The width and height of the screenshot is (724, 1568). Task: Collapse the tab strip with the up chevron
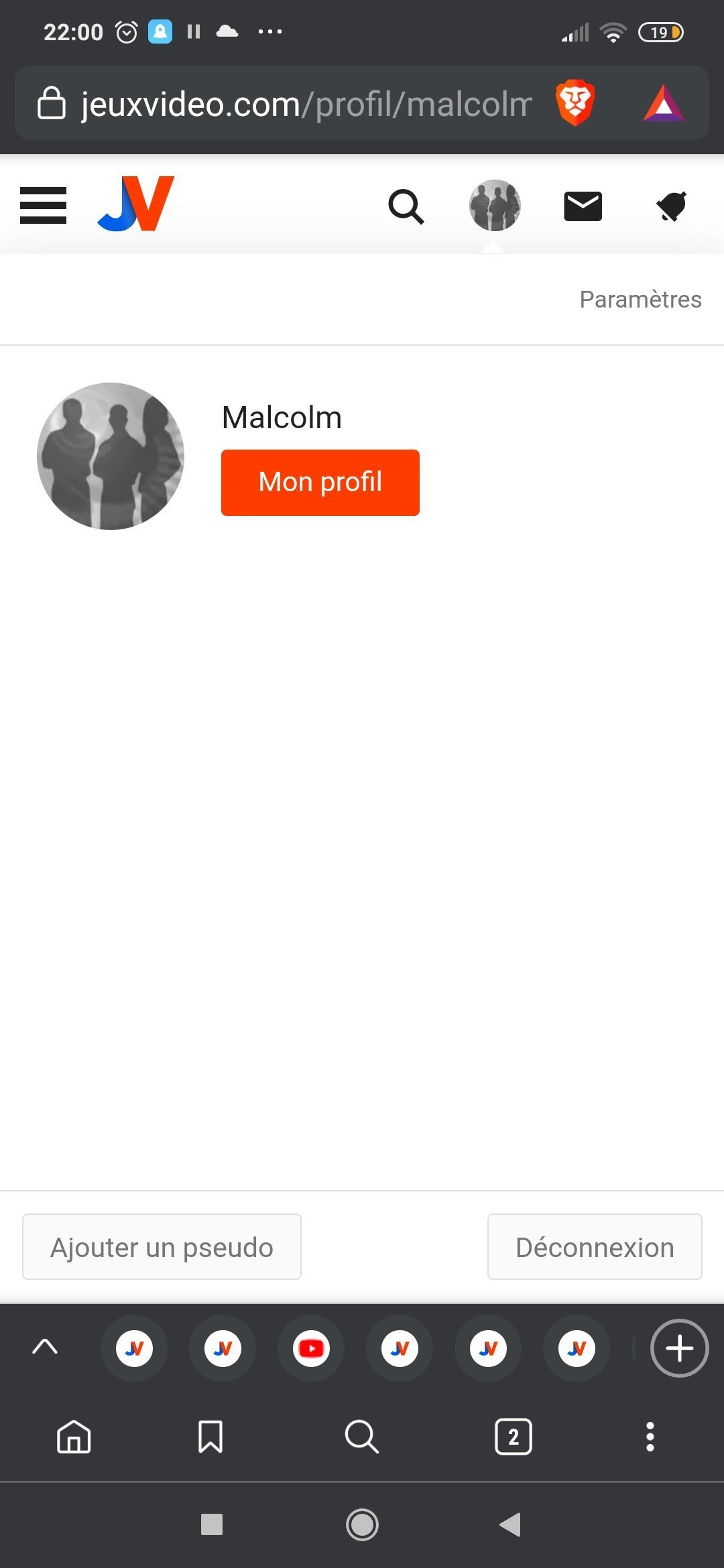coord(45,1347)
